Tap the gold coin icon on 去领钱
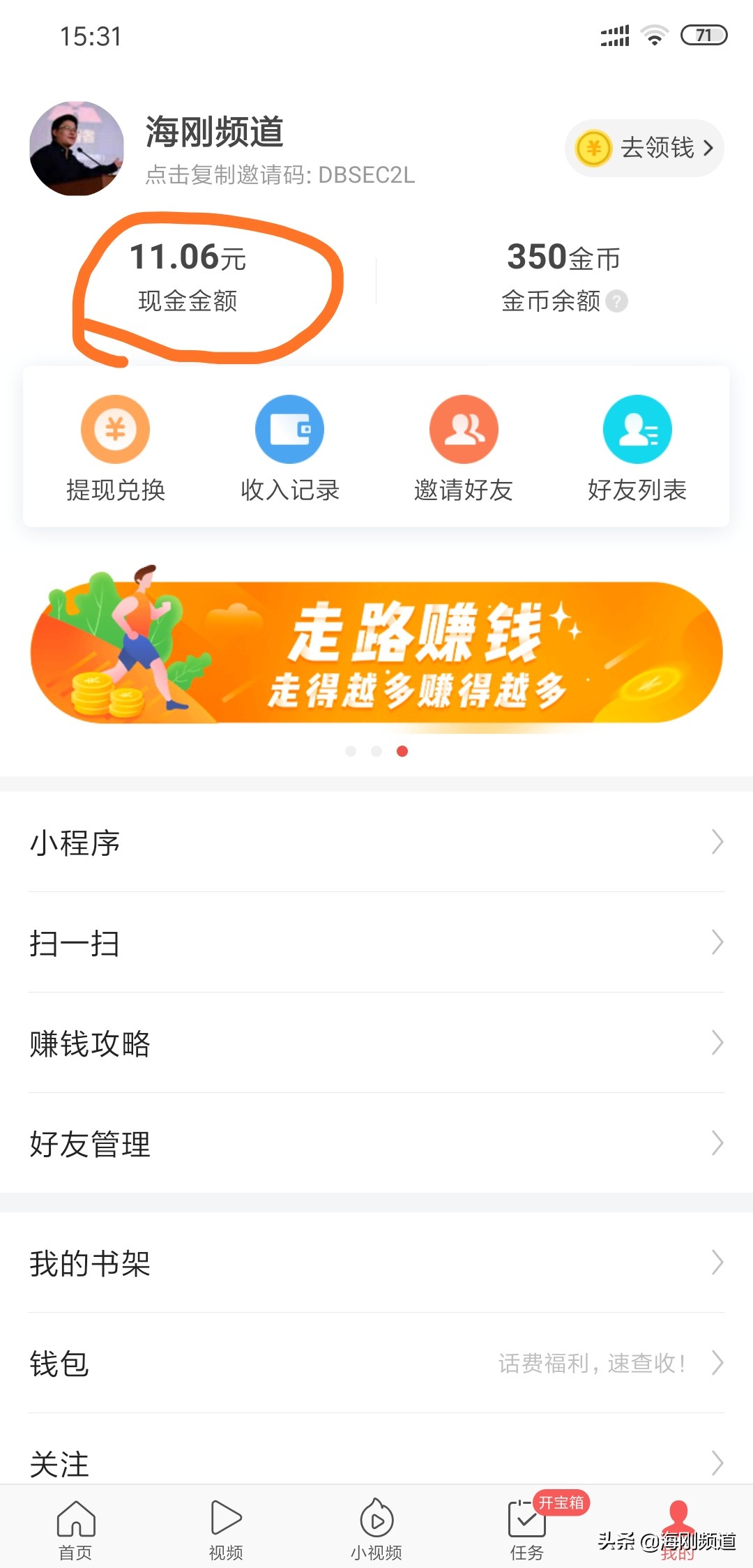Viewport: 753px width, 1568px height. pos(593,148)
